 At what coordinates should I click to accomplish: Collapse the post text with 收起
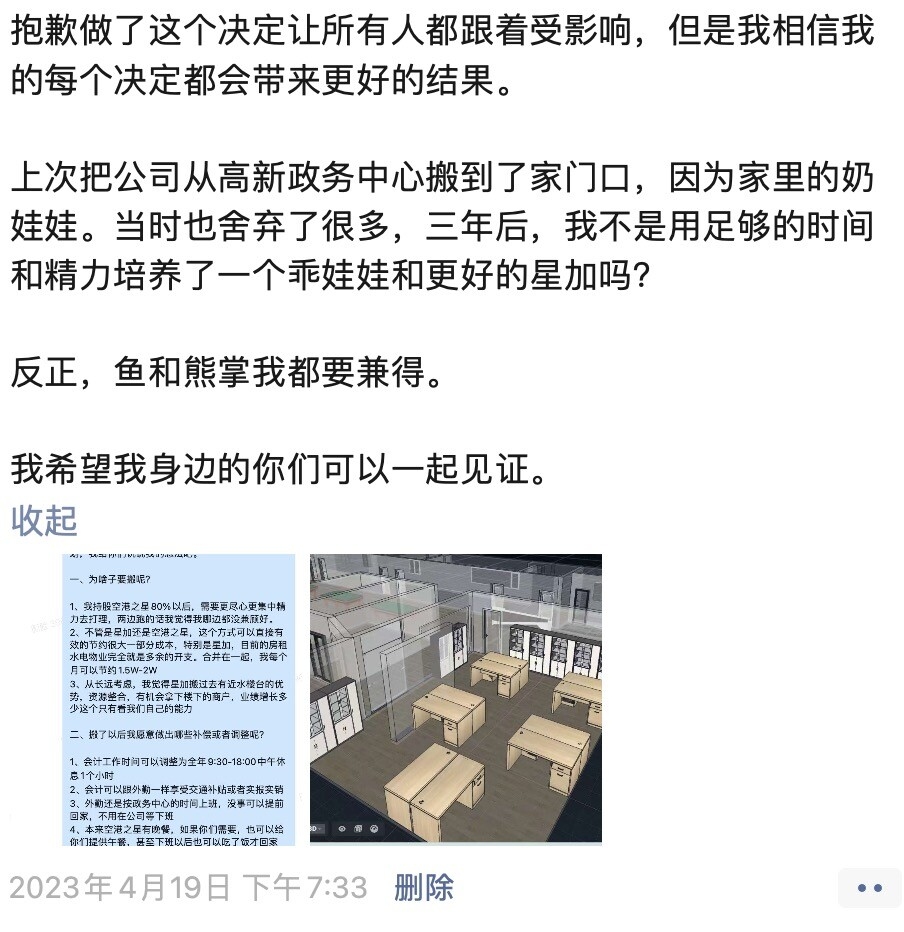pyautogui.click(x=44, y=520)
